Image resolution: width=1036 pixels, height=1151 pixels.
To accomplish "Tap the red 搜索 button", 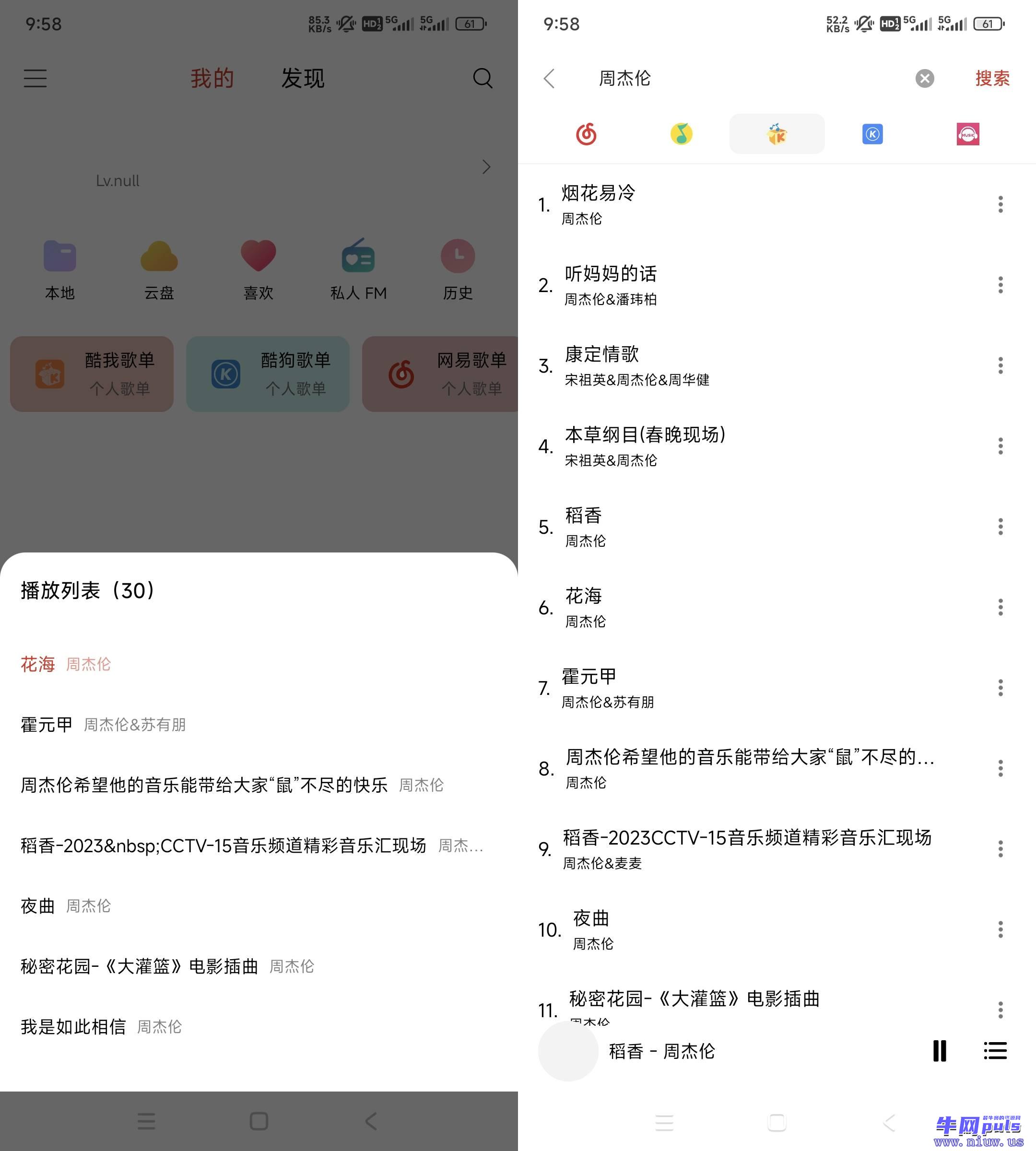I will click(991, 79).
